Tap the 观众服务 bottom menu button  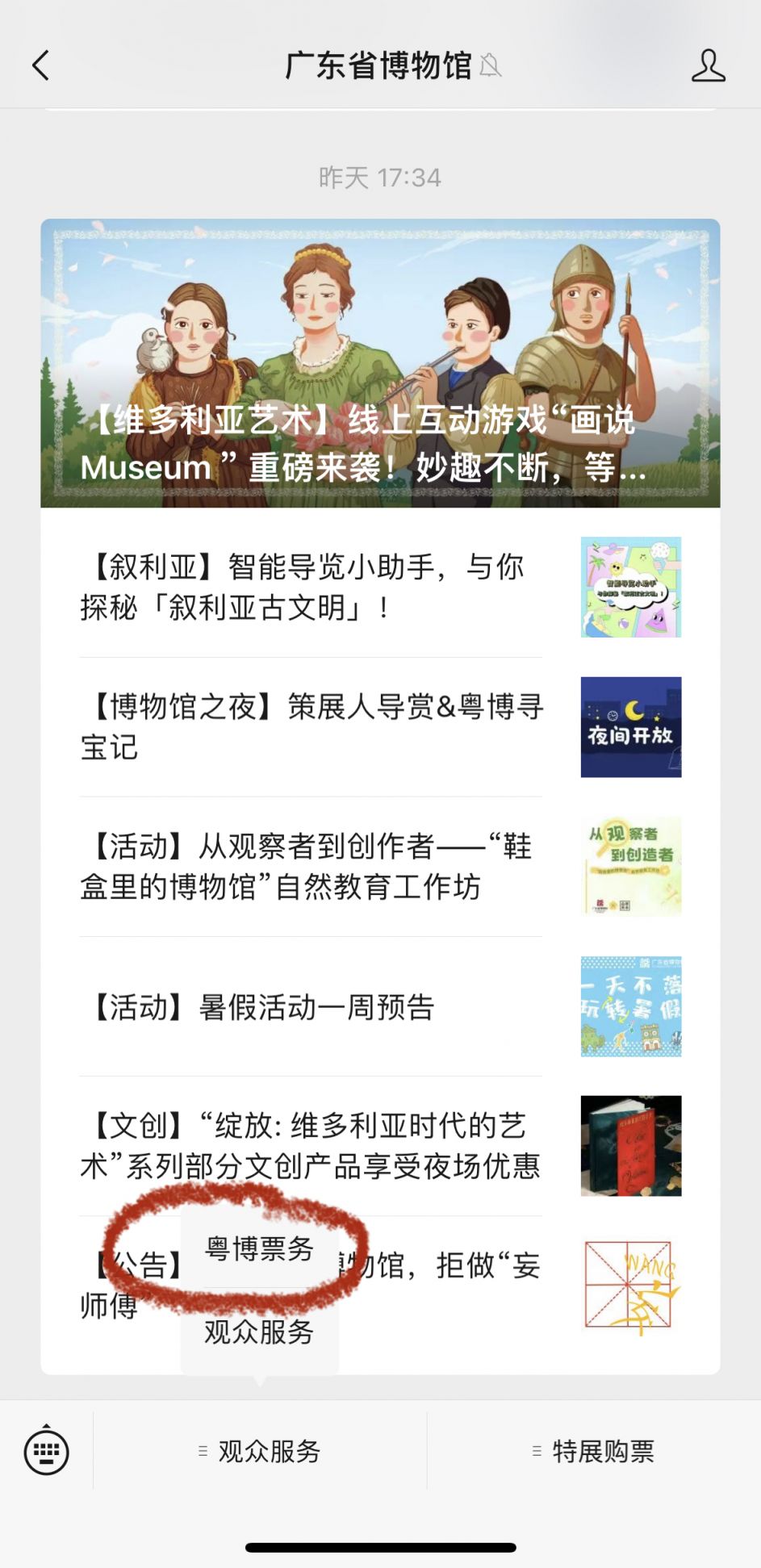click(260, 1451)
